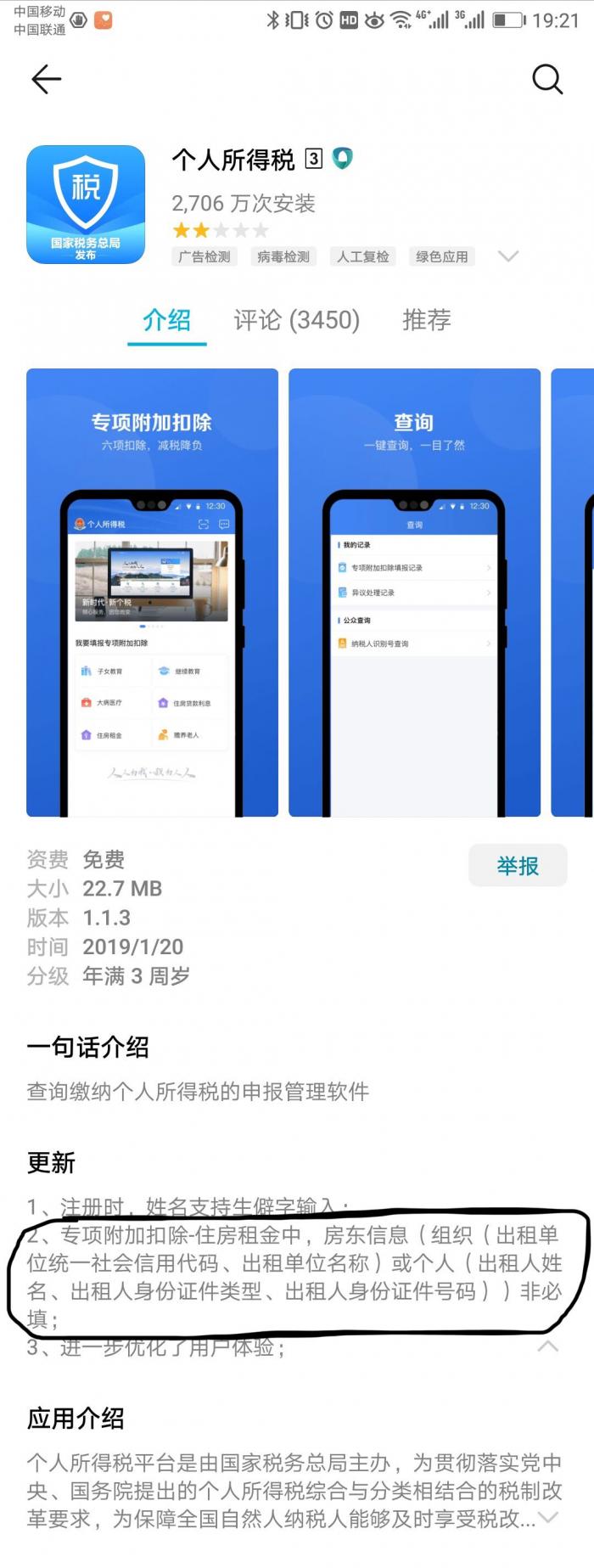Screen dimensions: 594x1568
Task: Switch to the 推荐 tab
Action: [x=426, y=320]
